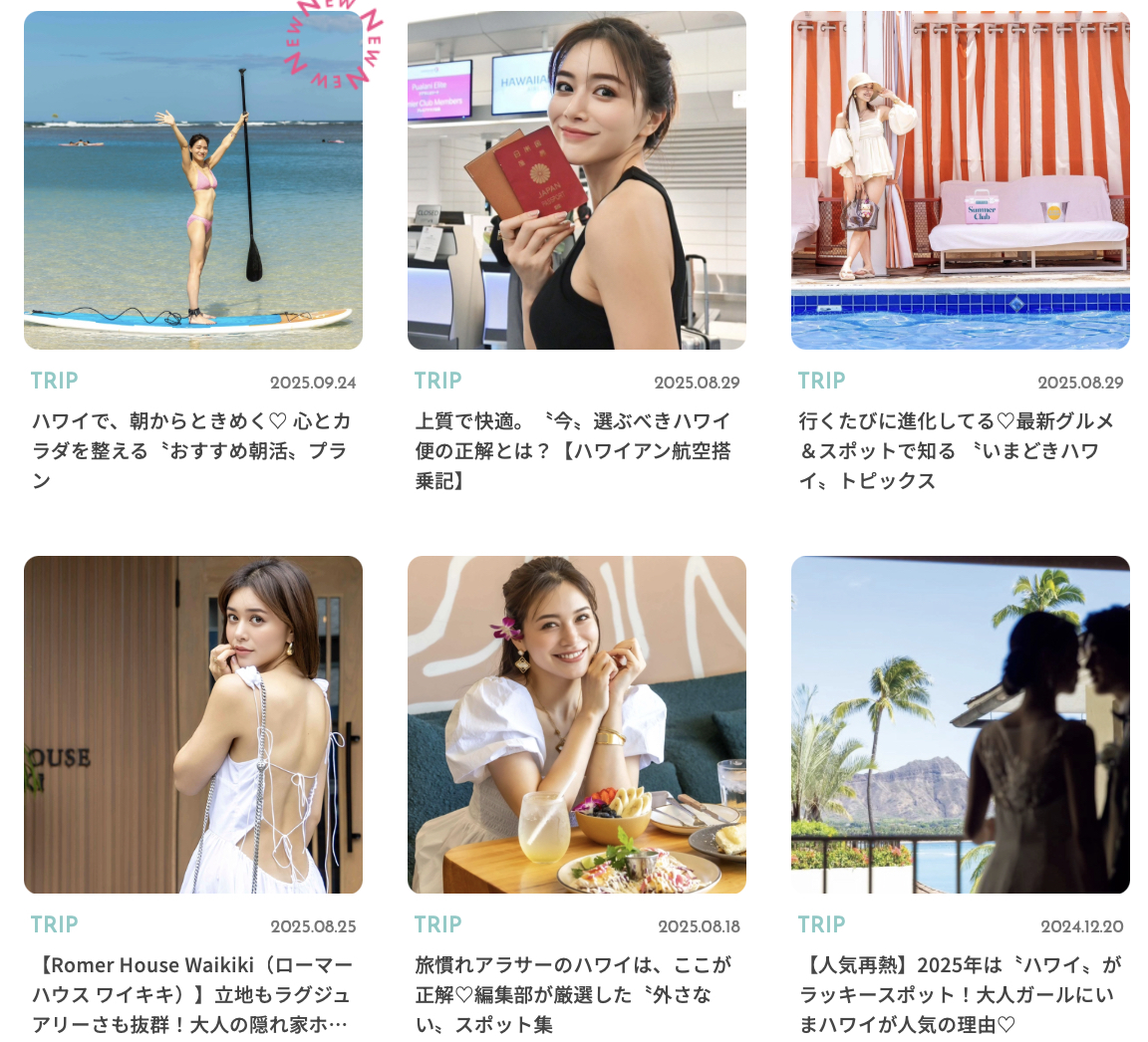Open the ハワイアン航空搭乗記 headline

[x=574, y=450]
